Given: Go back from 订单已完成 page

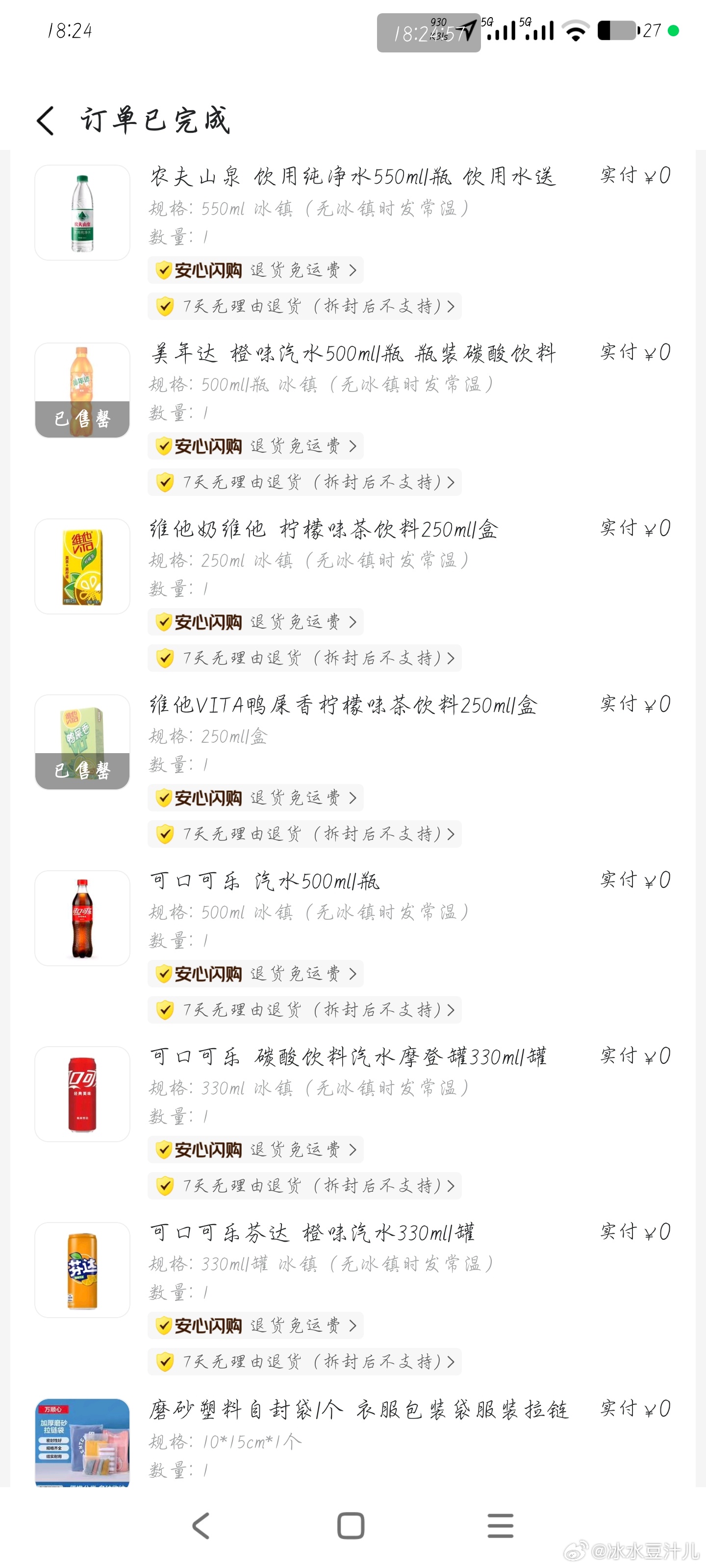Looking at the screenshot, I should [46, 120].
